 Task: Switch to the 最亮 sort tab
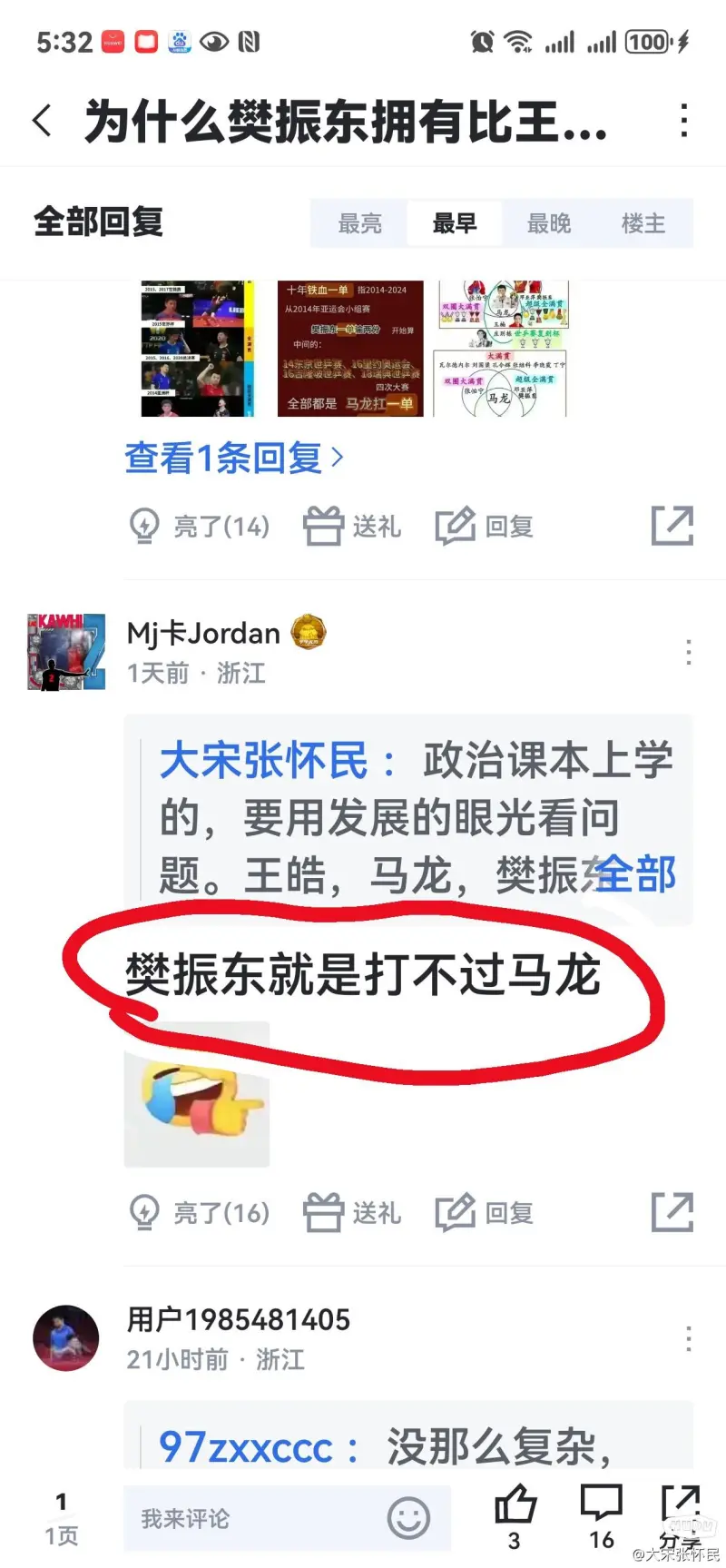point(359,223)
